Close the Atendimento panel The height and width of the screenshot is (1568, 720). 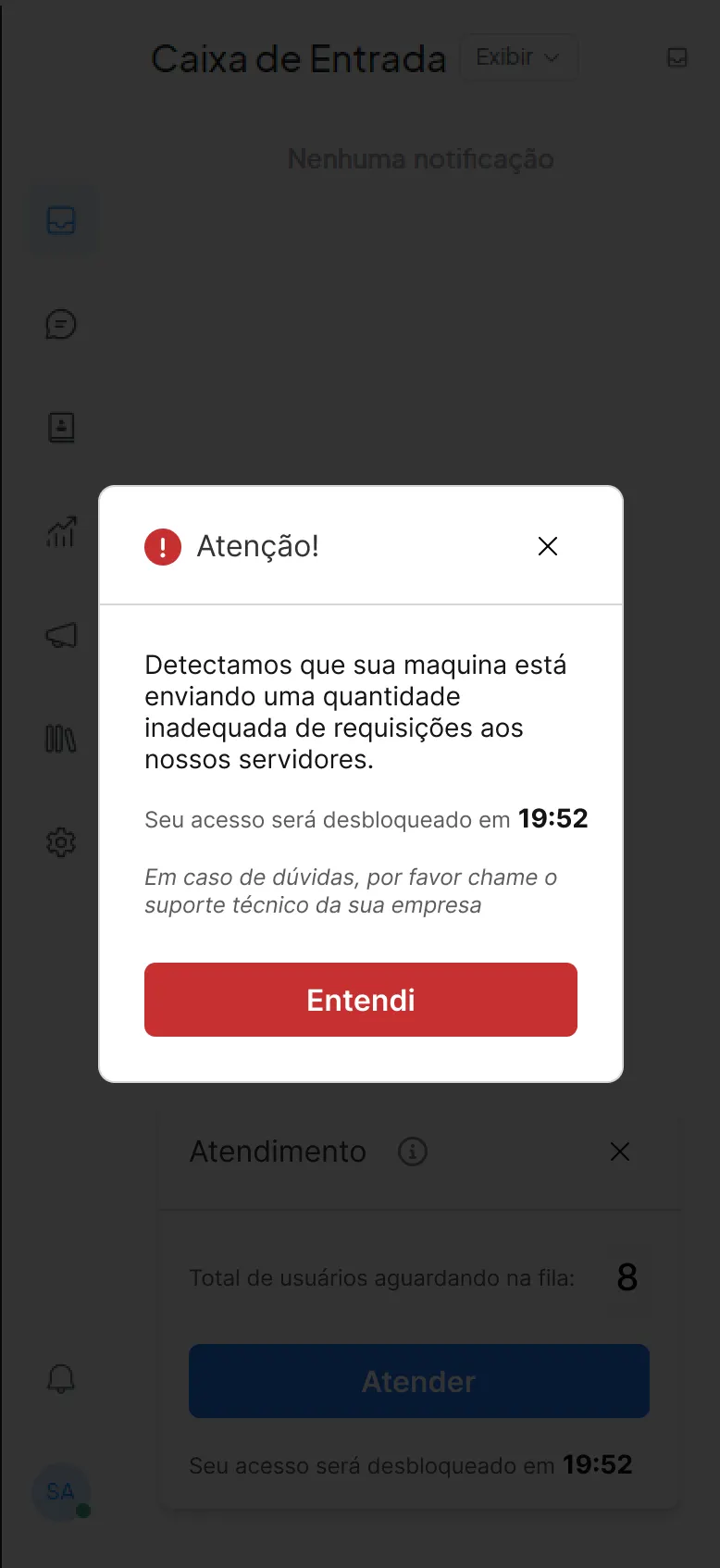click(620, 1151)
